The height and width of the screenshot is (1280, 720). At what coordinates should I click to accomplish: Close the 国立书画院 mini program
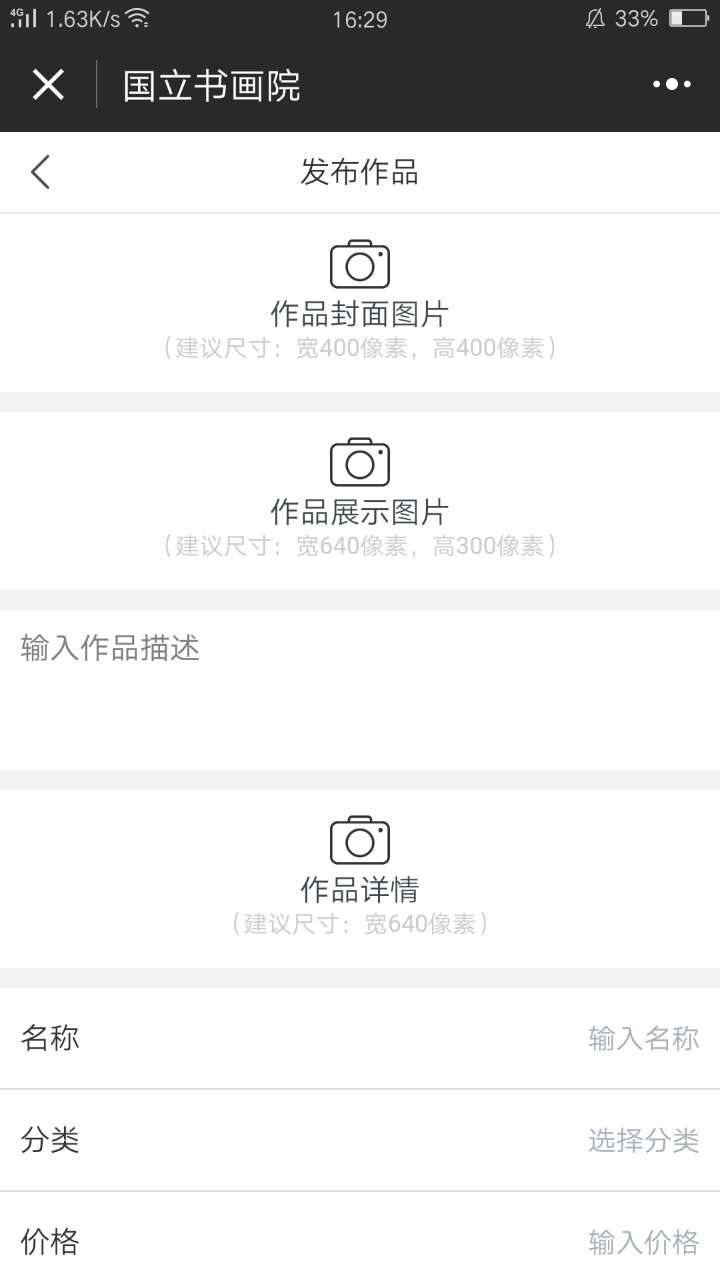[x=48, y=85]
